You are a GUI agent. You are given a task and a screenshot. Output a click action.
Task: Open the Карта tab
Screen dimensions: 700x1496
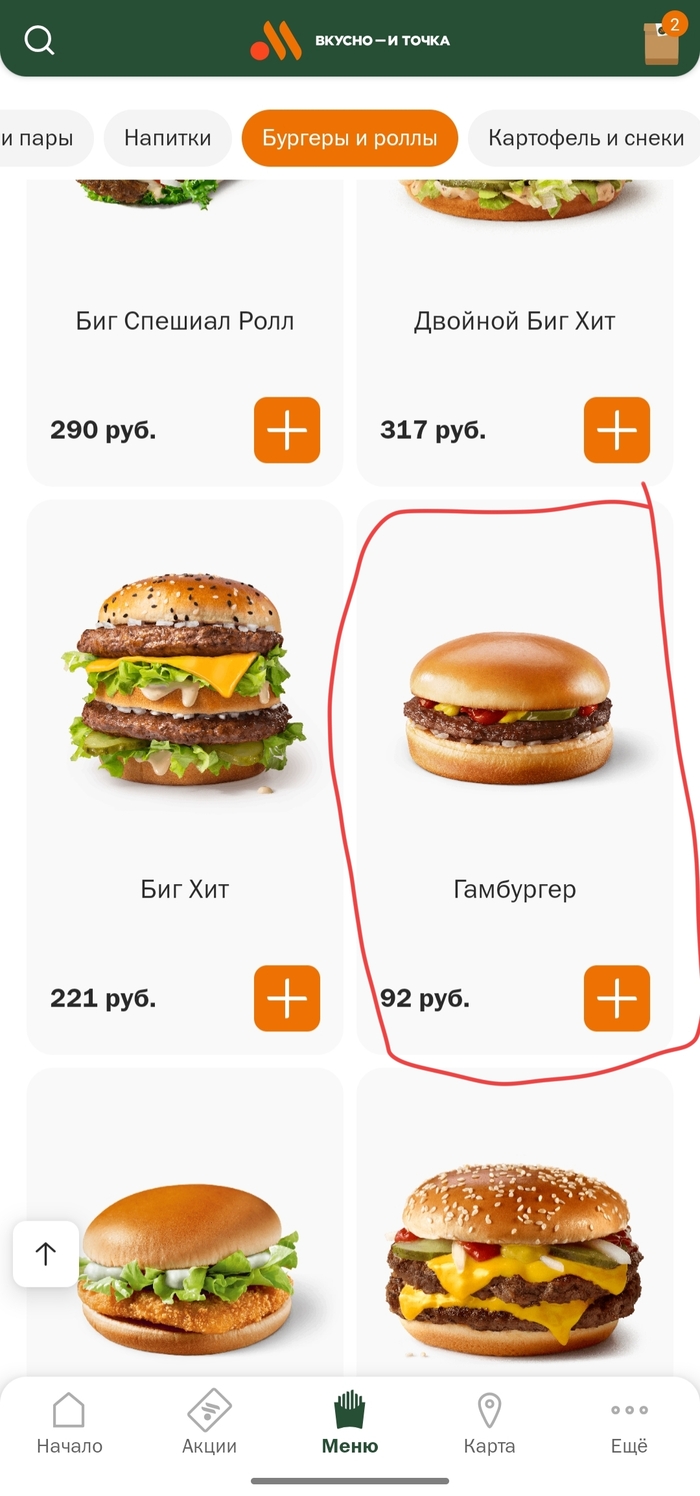489,1424
